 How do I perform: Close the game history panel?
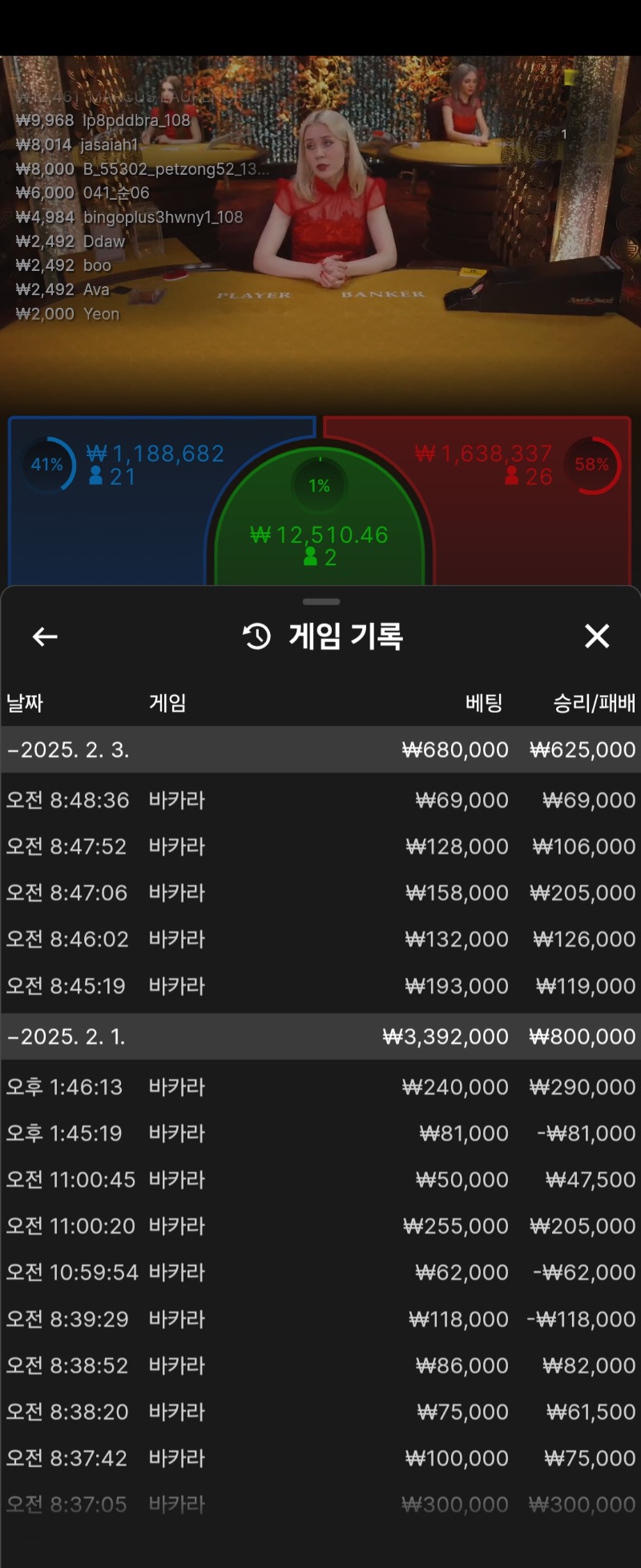[597, 636]
